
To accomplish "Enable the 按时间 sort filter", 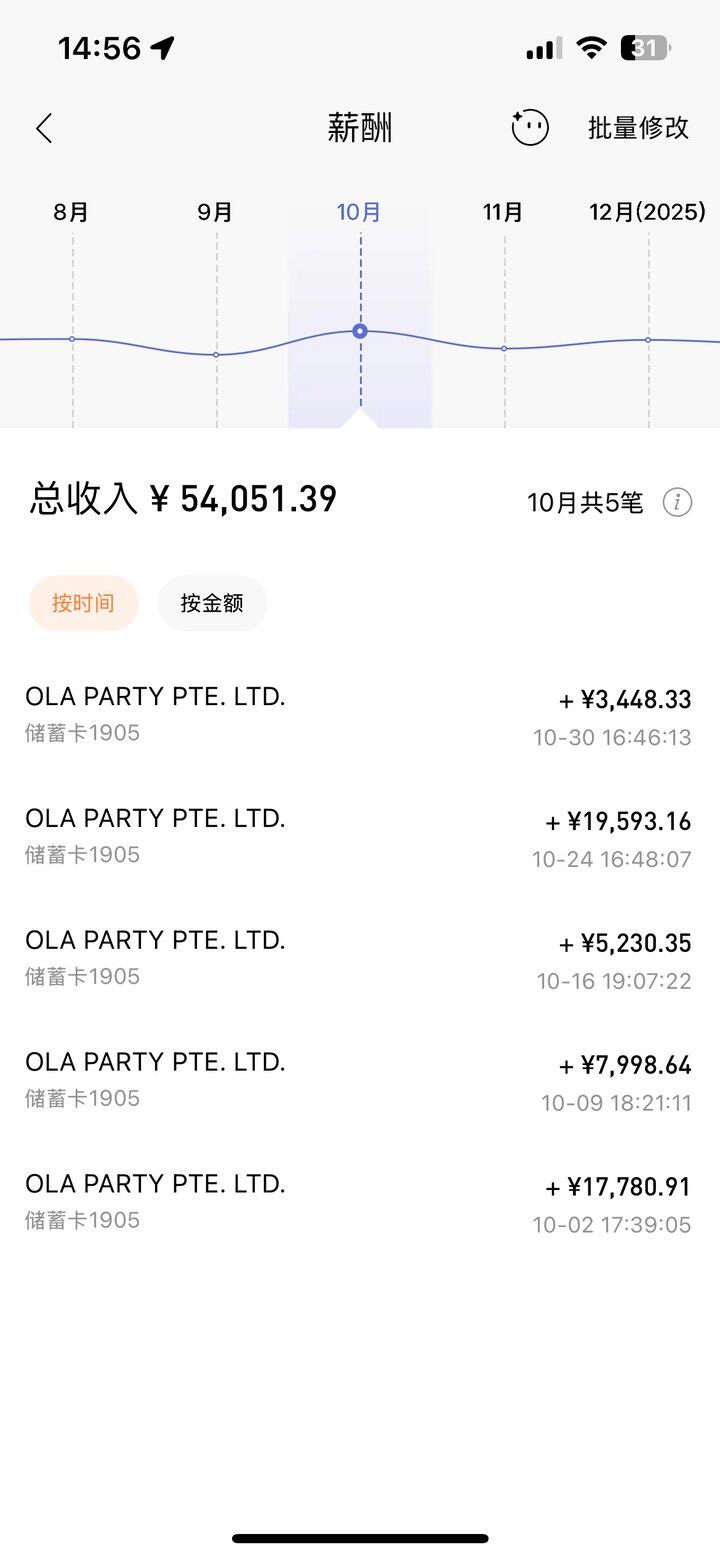I will [x=83, y=603].
